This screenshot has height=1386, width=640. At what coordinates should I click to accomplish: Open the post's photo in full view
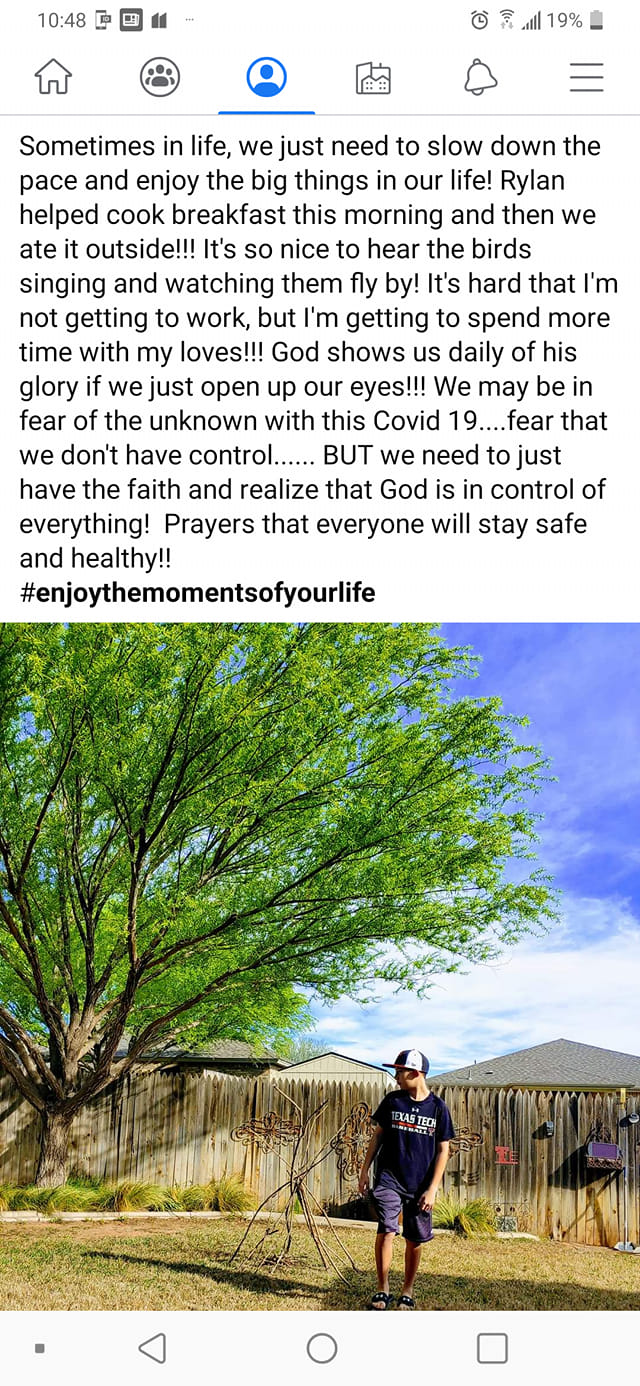[x=320, y=965]
